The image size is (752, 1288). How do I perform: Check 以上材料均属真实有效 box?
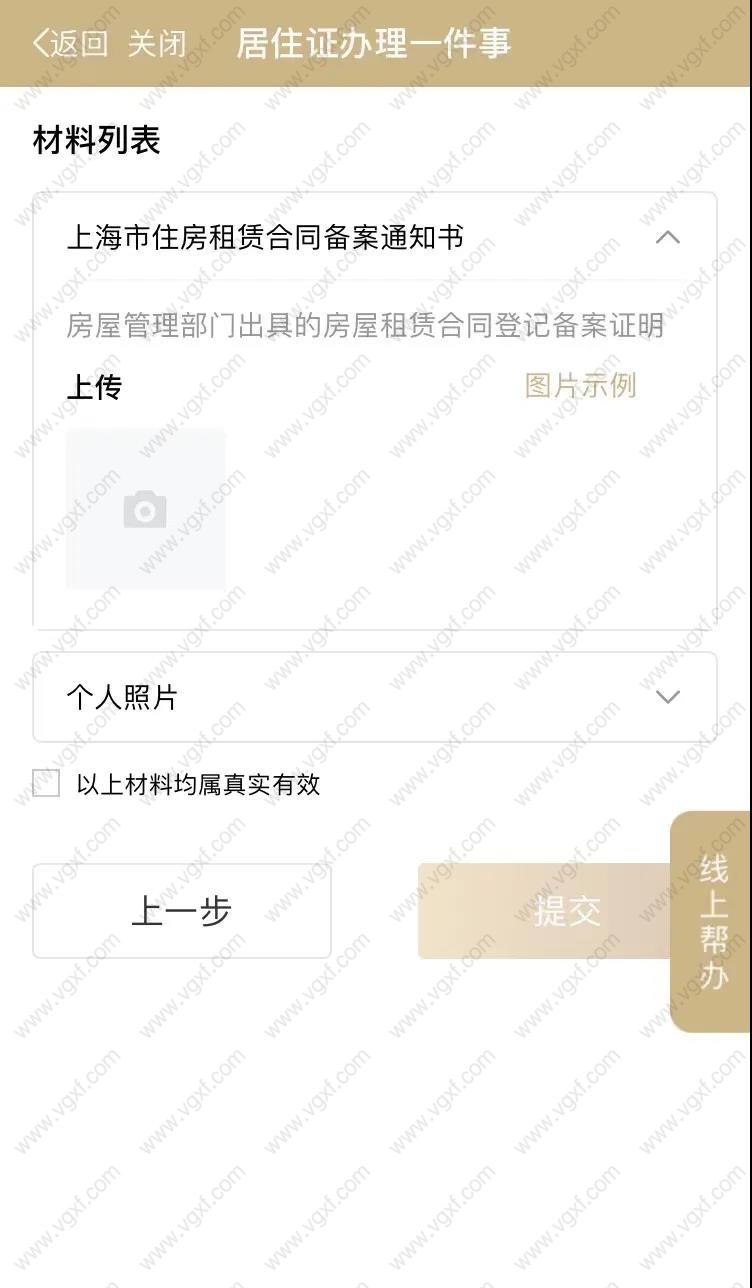pyautogui.click(x=46, y=784)
